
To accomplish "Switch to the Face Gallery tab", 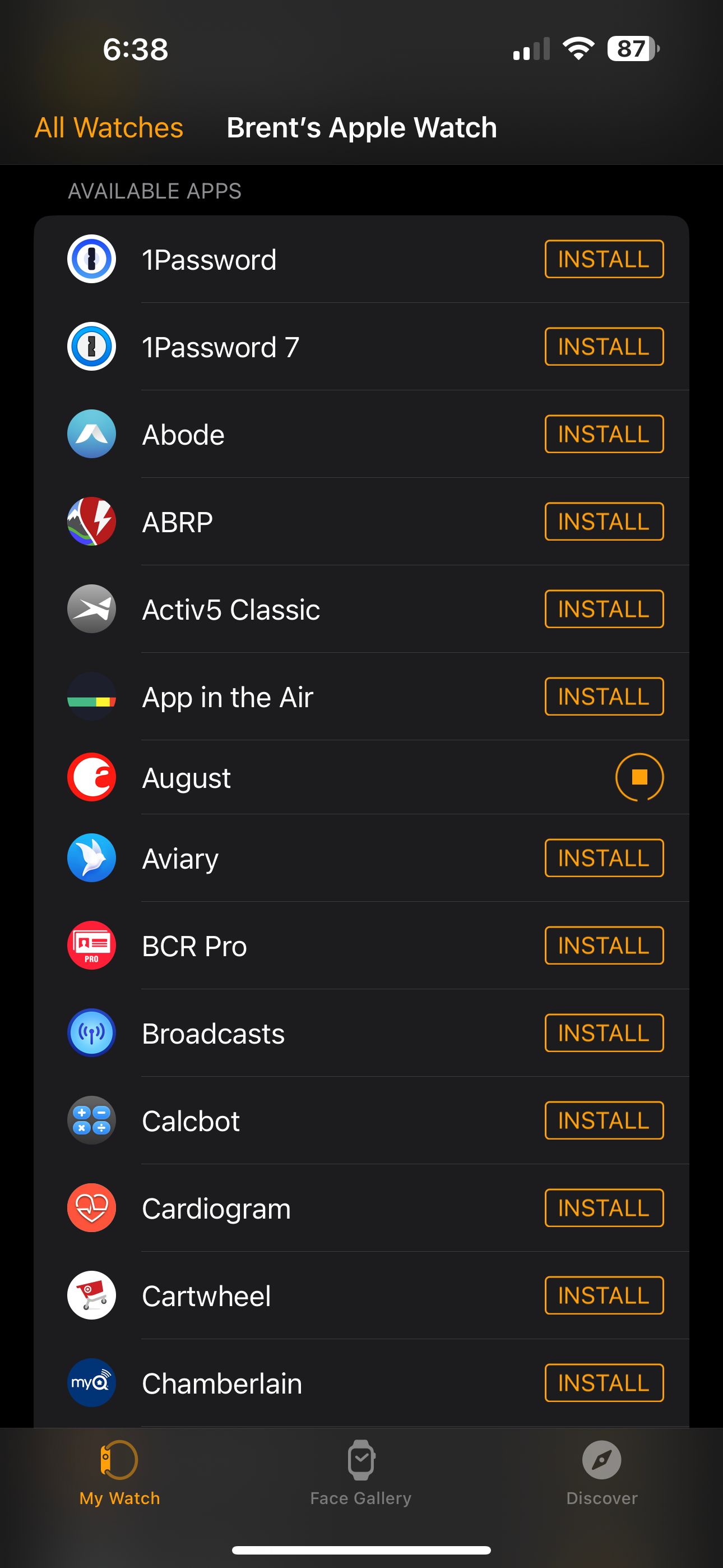I will (361, 1472).
